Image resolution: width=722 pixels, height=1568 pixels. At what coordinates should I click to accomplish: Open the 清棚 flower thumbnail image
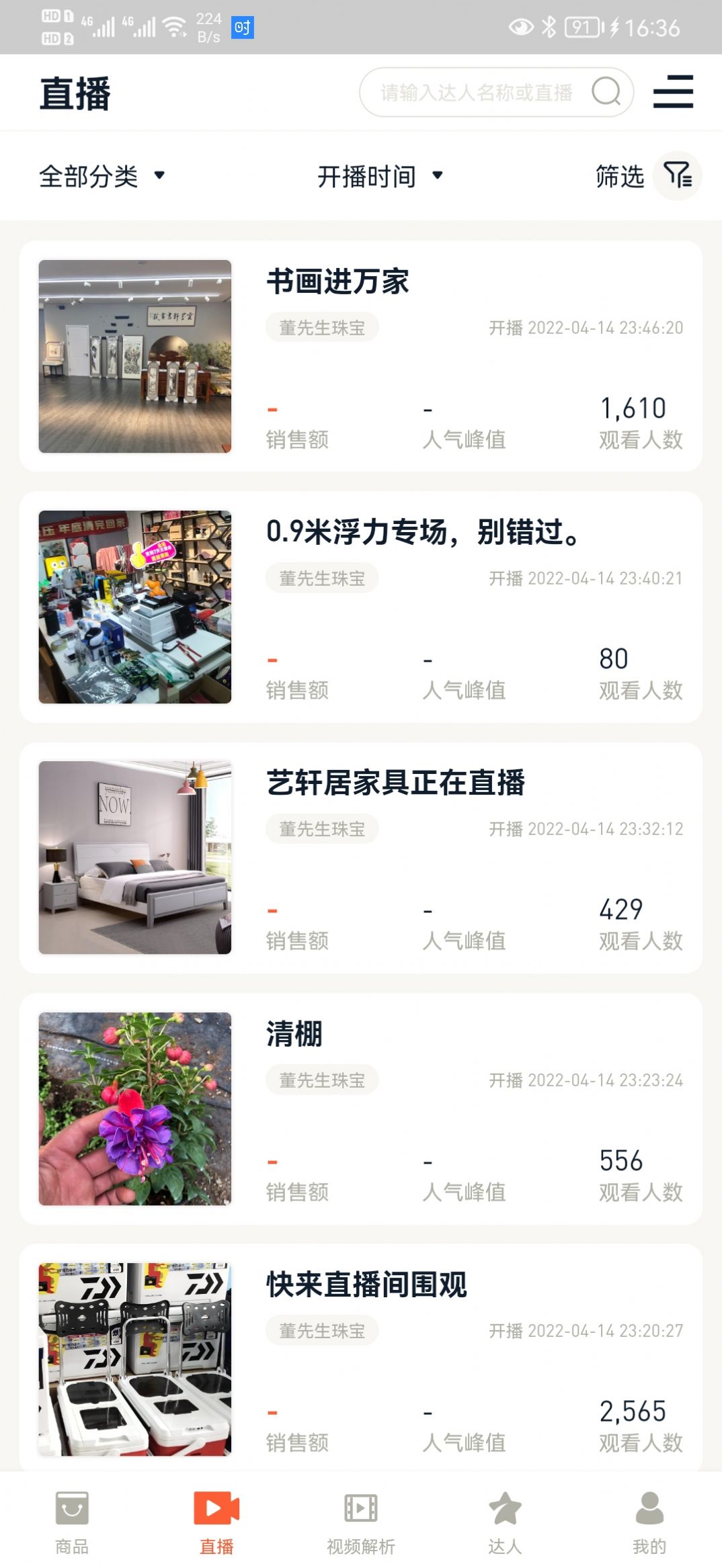click(x=136, y=1110)
